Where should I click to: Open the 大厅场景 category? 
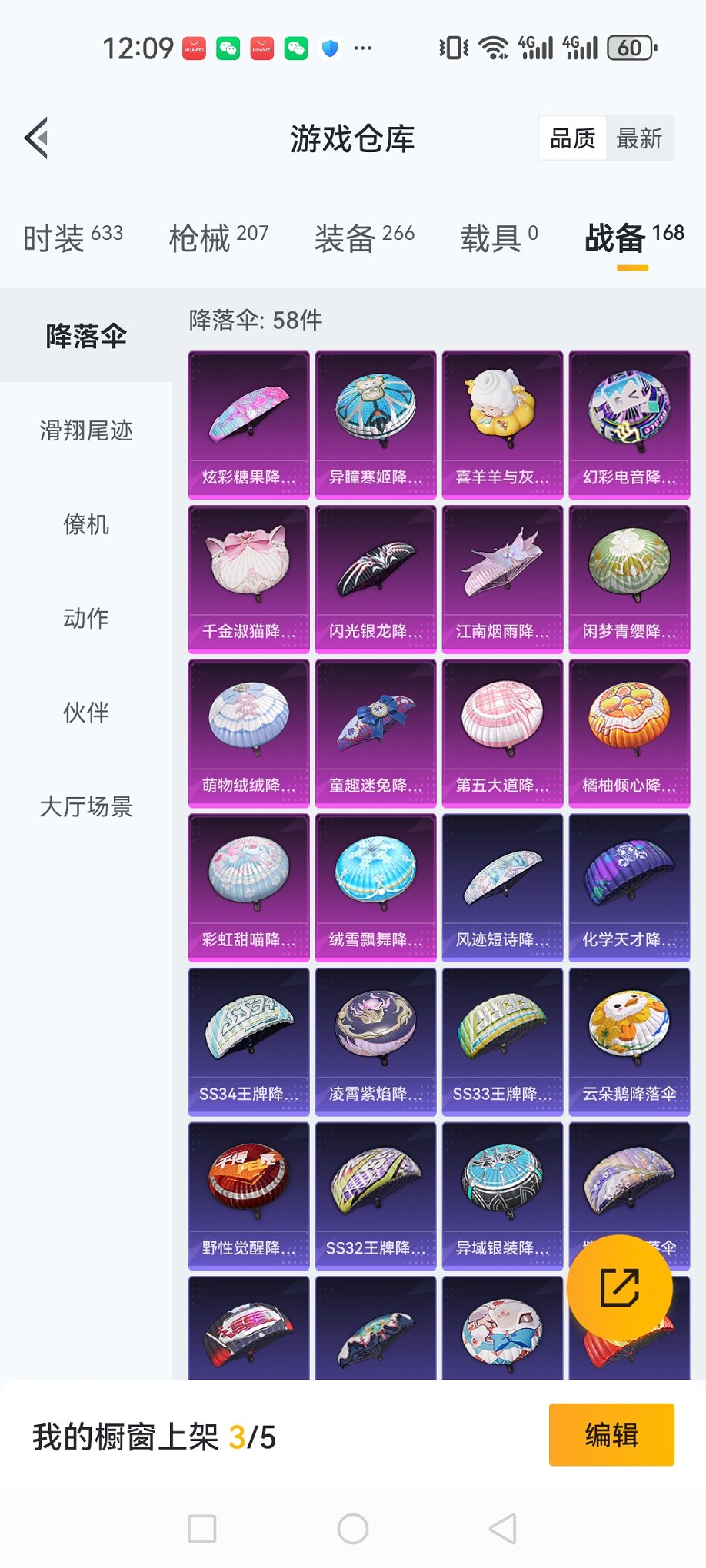click(x=86, y=806)
